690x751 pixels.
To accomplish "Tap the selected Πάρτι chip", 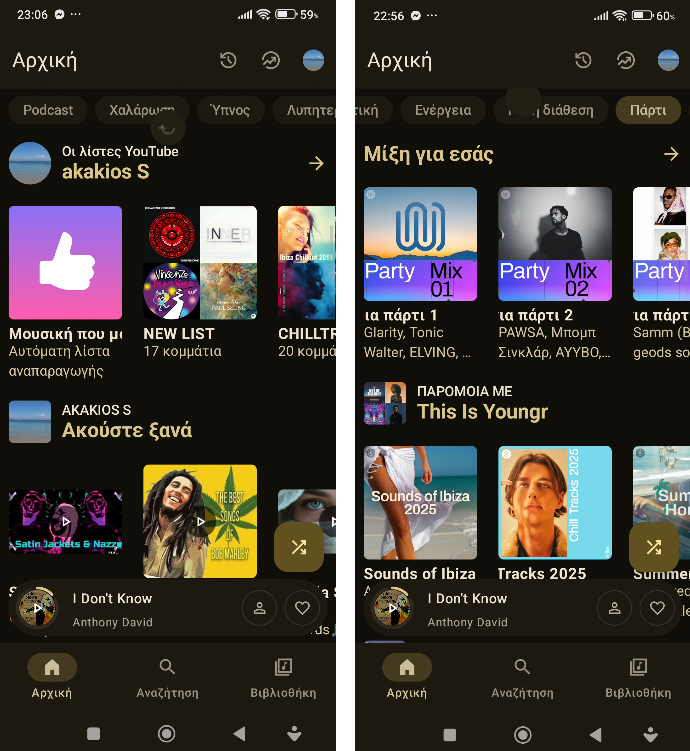I will (648, 110).
